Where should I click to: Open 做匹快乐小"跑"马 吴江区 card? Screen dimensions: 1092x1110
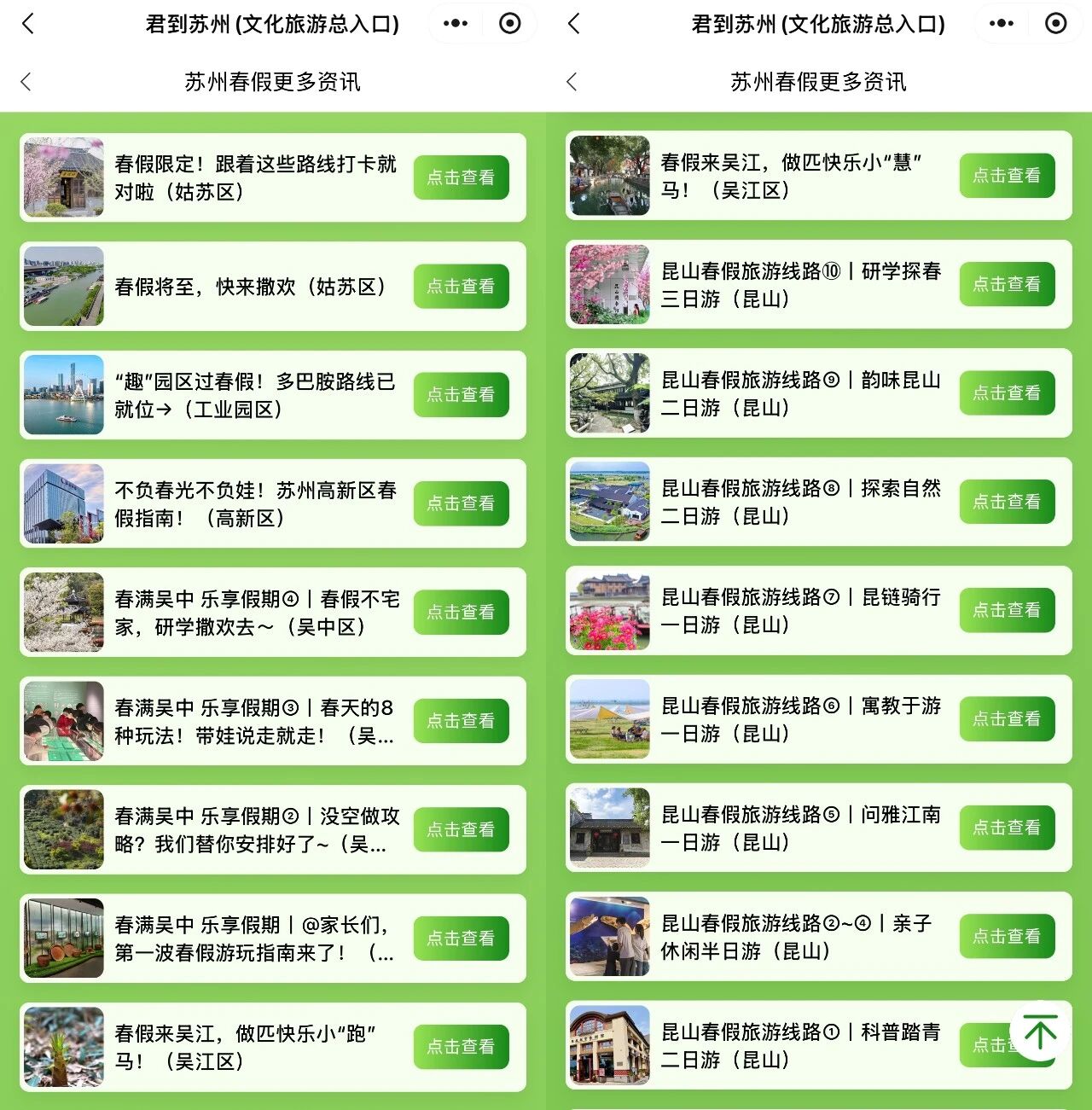[256, 1047]
